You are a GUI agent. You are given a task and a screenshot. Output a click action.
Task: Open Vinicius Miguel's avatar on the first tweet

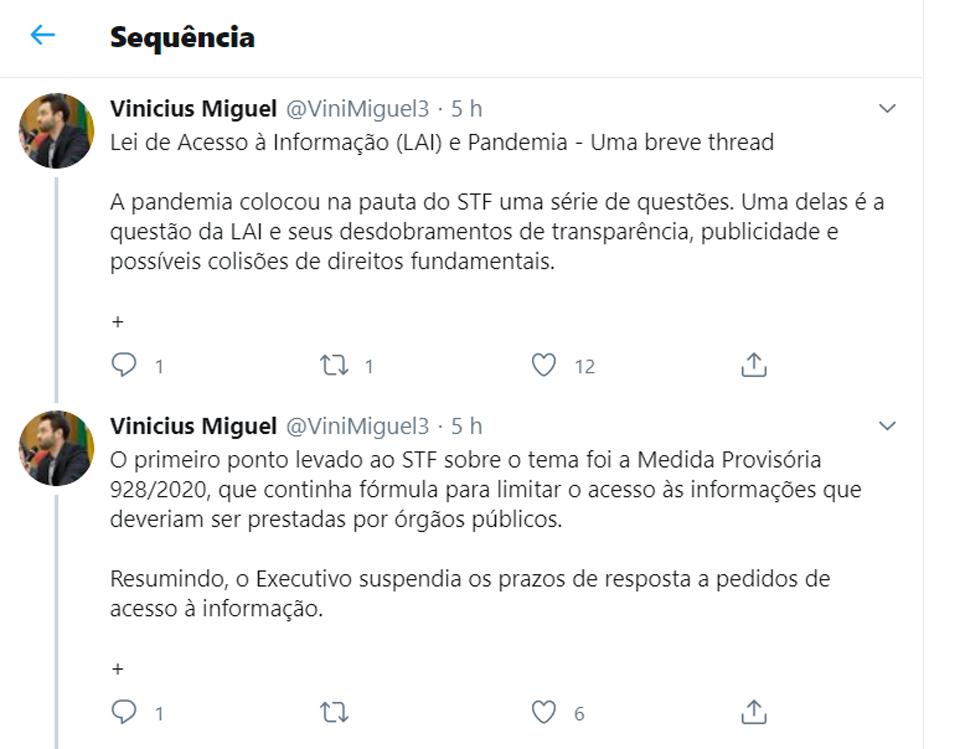57,131
